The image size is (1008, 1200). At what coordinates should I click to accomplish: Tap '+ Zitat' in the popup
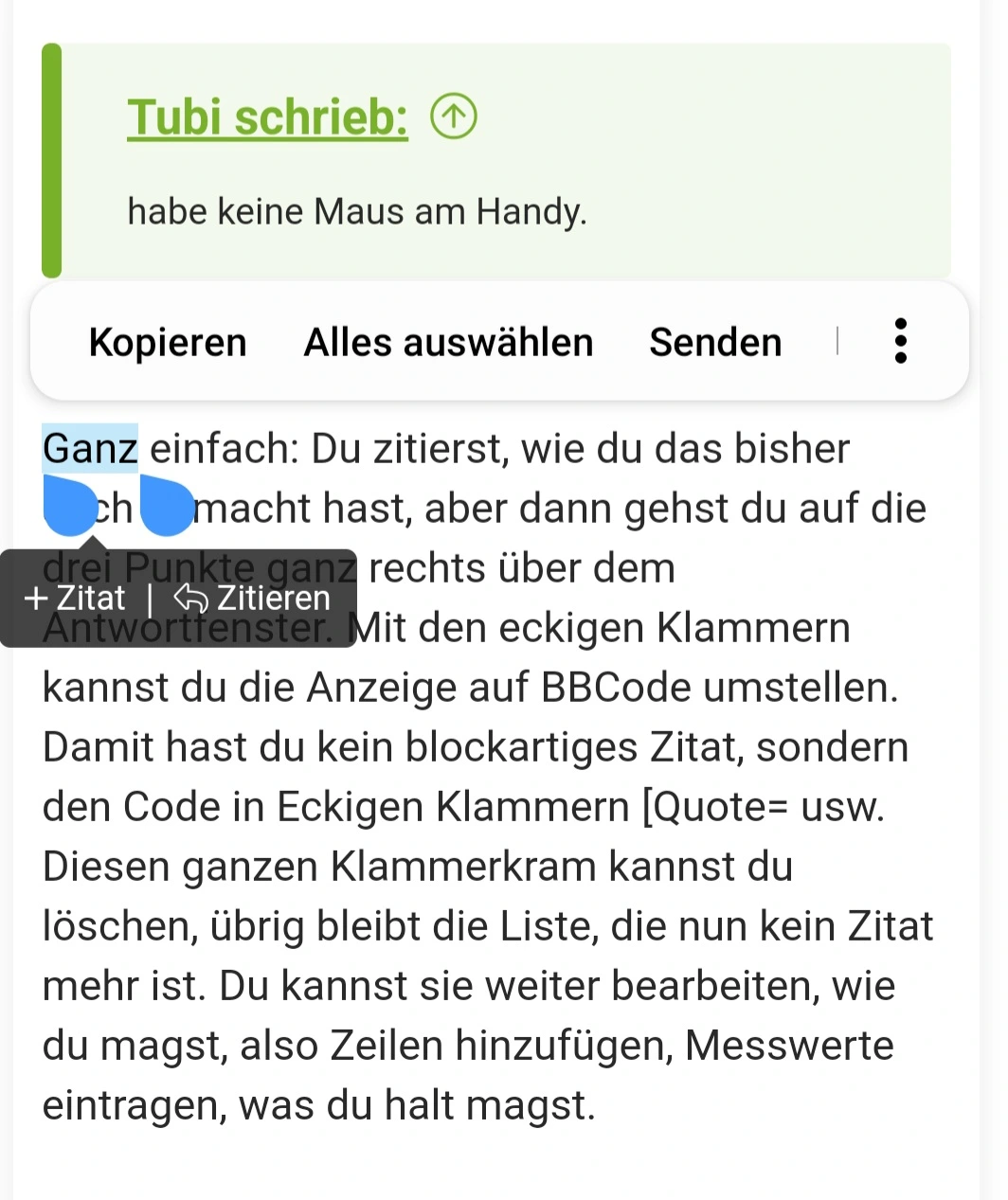tap(76, 599)
